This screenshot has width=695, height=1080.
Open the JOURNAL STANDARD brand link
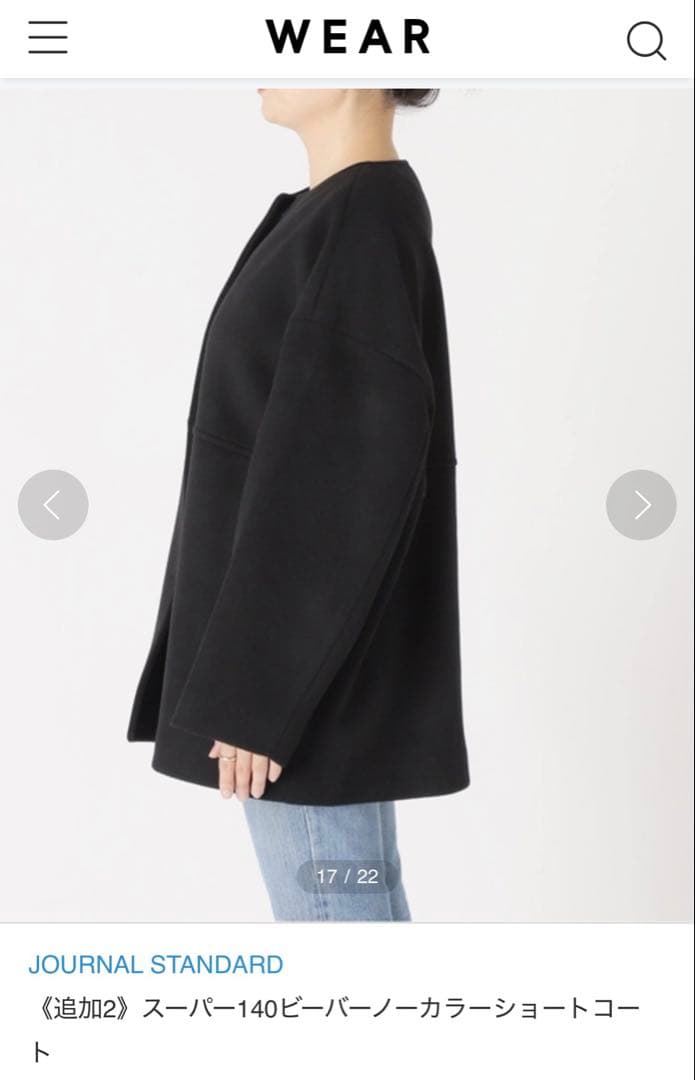(x=155, y=965)
